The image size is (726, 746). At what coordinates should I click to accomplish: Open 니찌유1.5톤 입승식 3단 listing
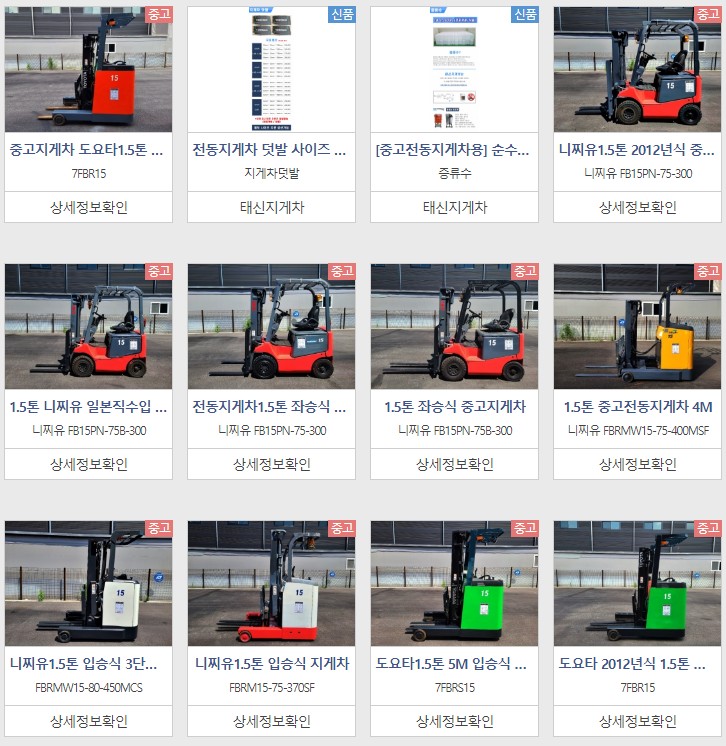(88, 663)
